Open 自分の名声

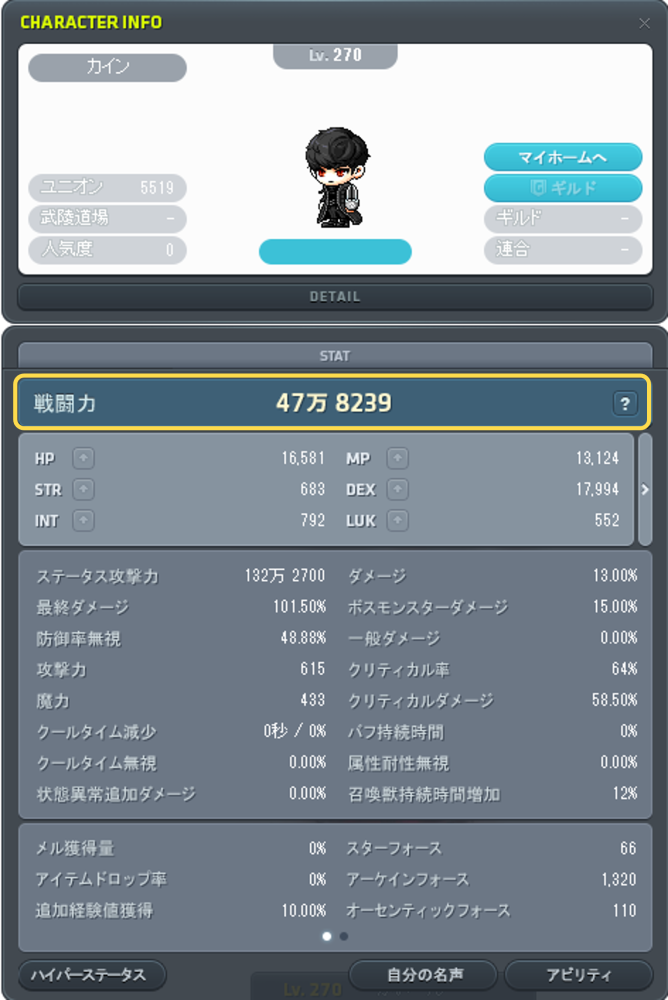tap(423, 975)
